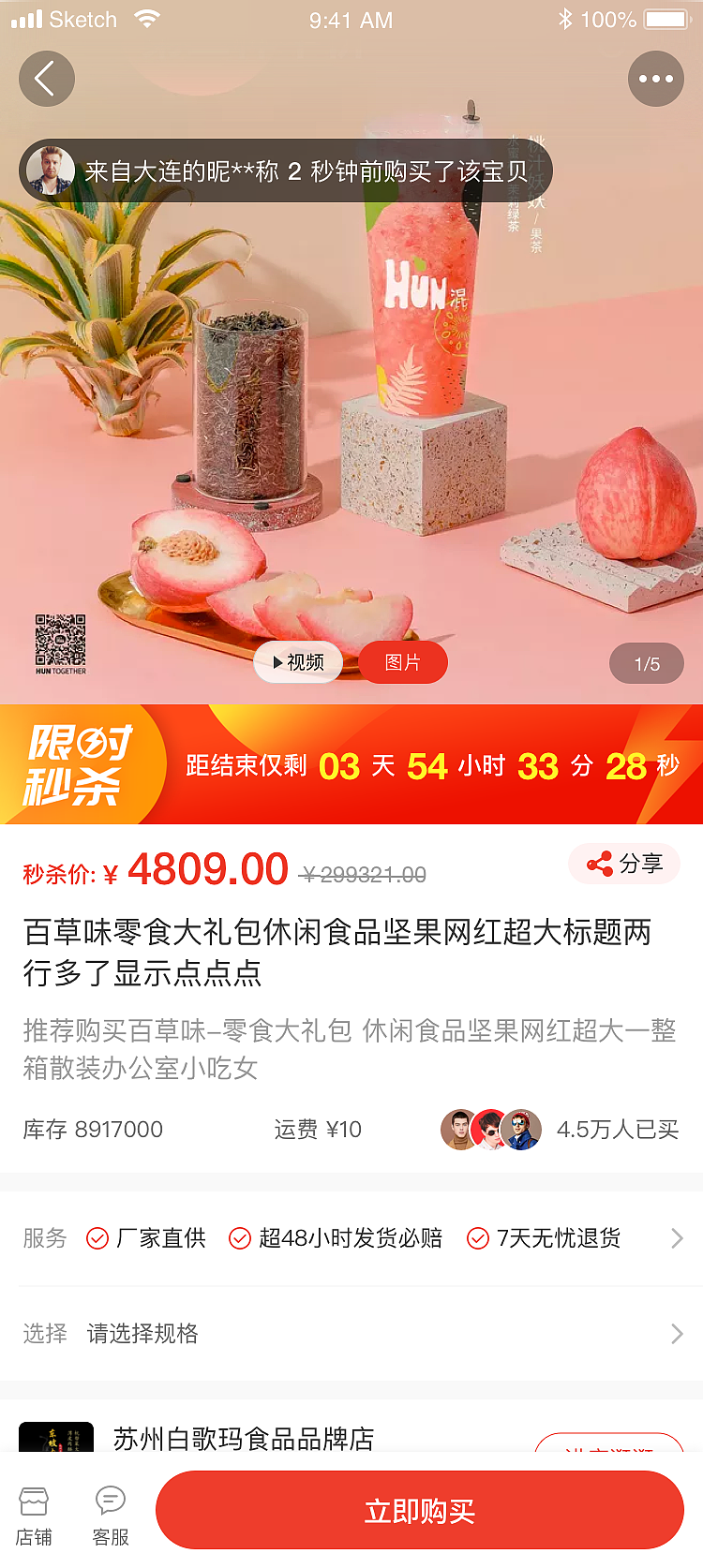Switch to the 图片 tab
The height and width of the screenshot is (1568, 703).
pyautogui.click(x=402, y=662)
